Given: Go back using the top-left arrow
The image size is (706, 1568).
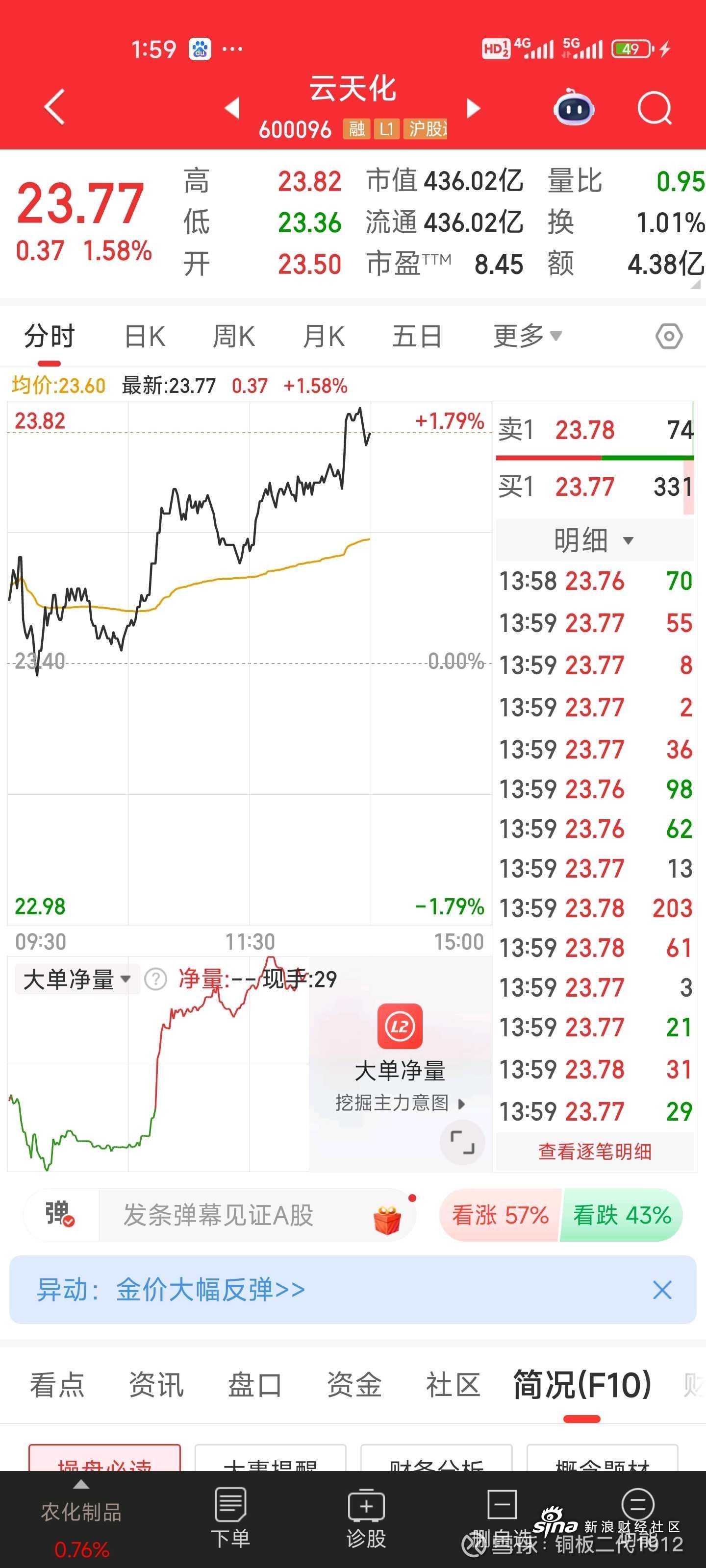Looking at the screenshot, I should (x=54, y=107).
